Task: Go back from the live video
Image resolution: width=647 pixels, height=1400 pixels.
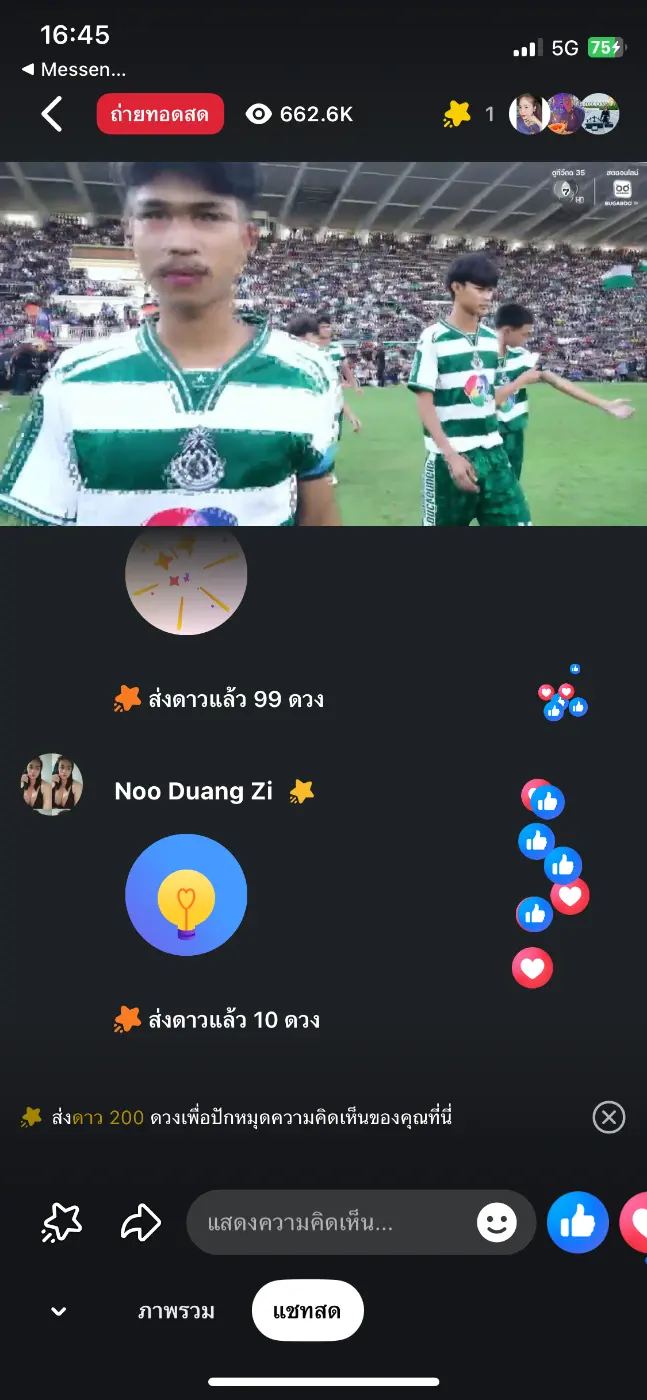Action: click(x=52, y=115)
